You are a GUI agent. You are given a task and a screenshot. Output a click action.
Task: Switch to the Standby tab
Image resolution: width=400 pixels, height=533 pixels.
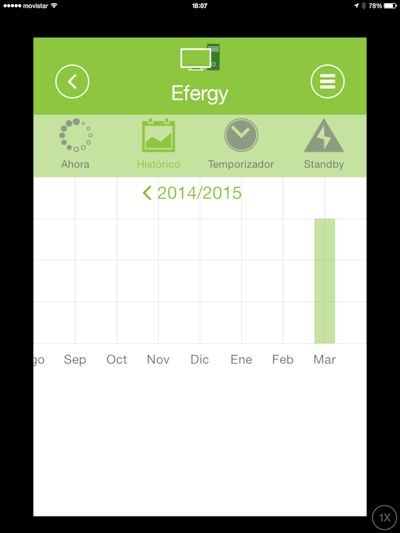[x=324, y=144]
